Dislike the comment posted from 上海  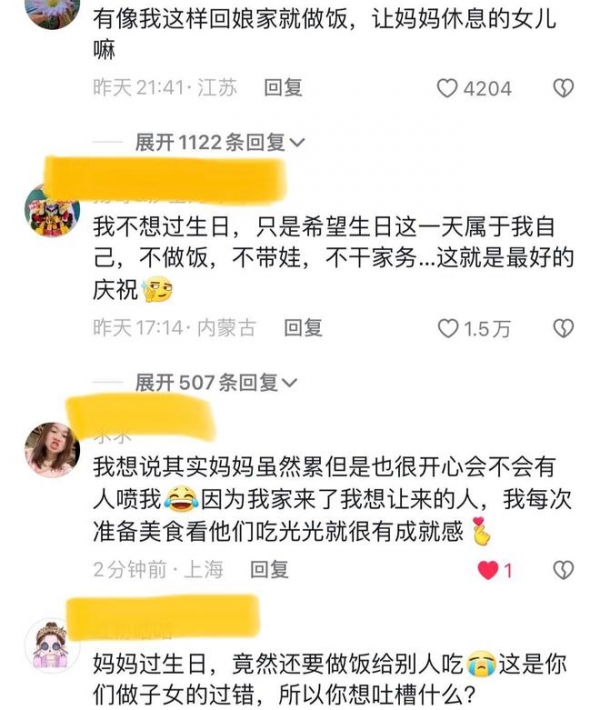[564, 570]
